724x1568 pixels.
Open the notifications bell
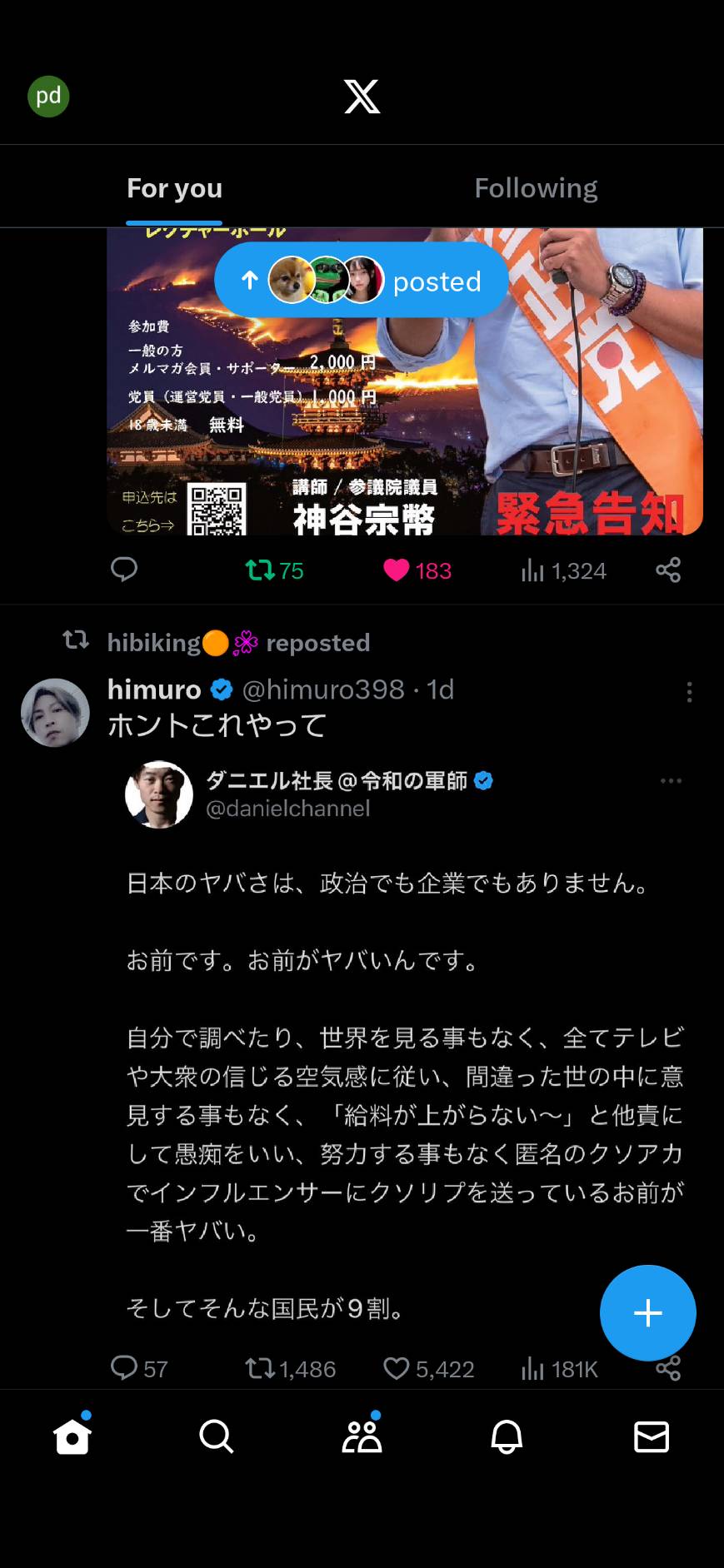507,1436
